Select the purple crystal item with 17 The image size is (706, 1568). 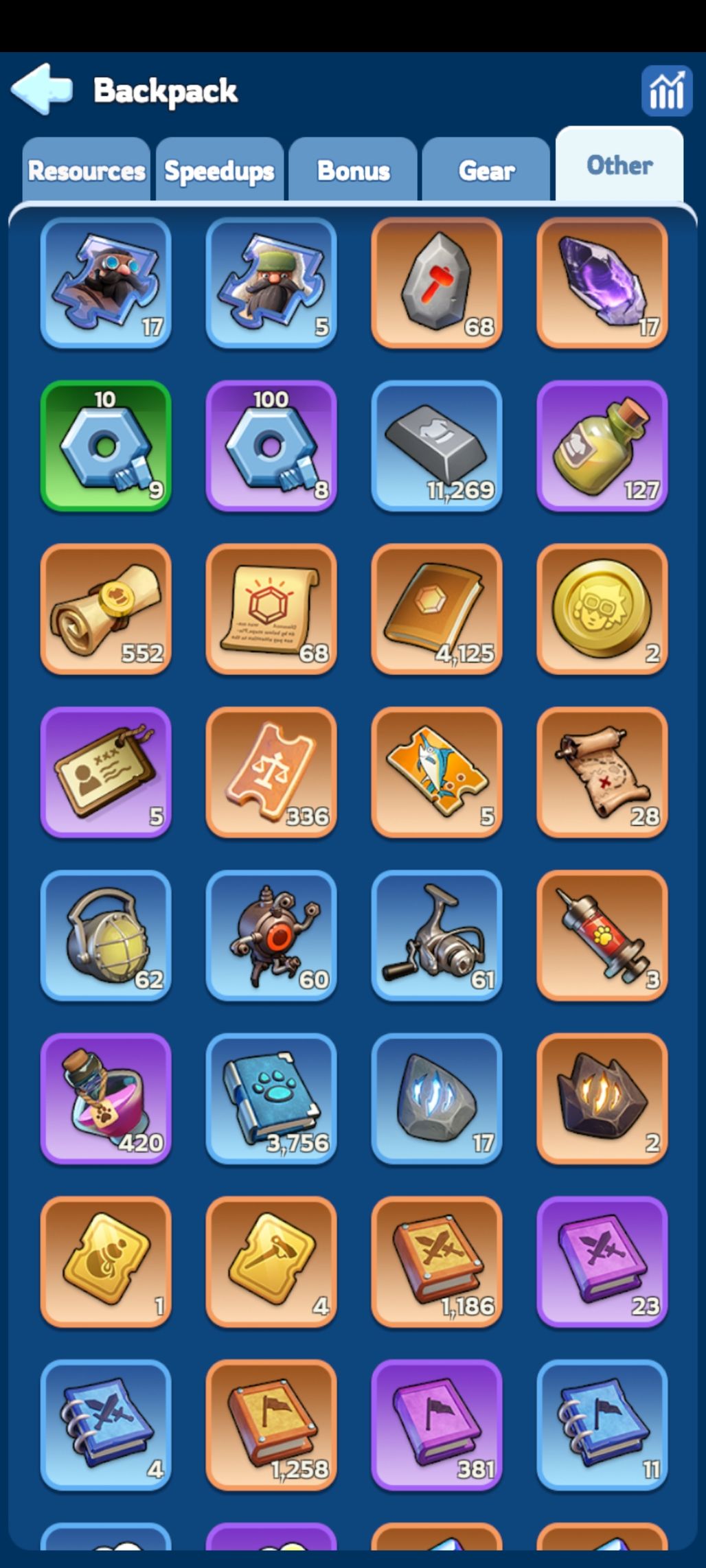pyautogui.click(x=602, y=283)
